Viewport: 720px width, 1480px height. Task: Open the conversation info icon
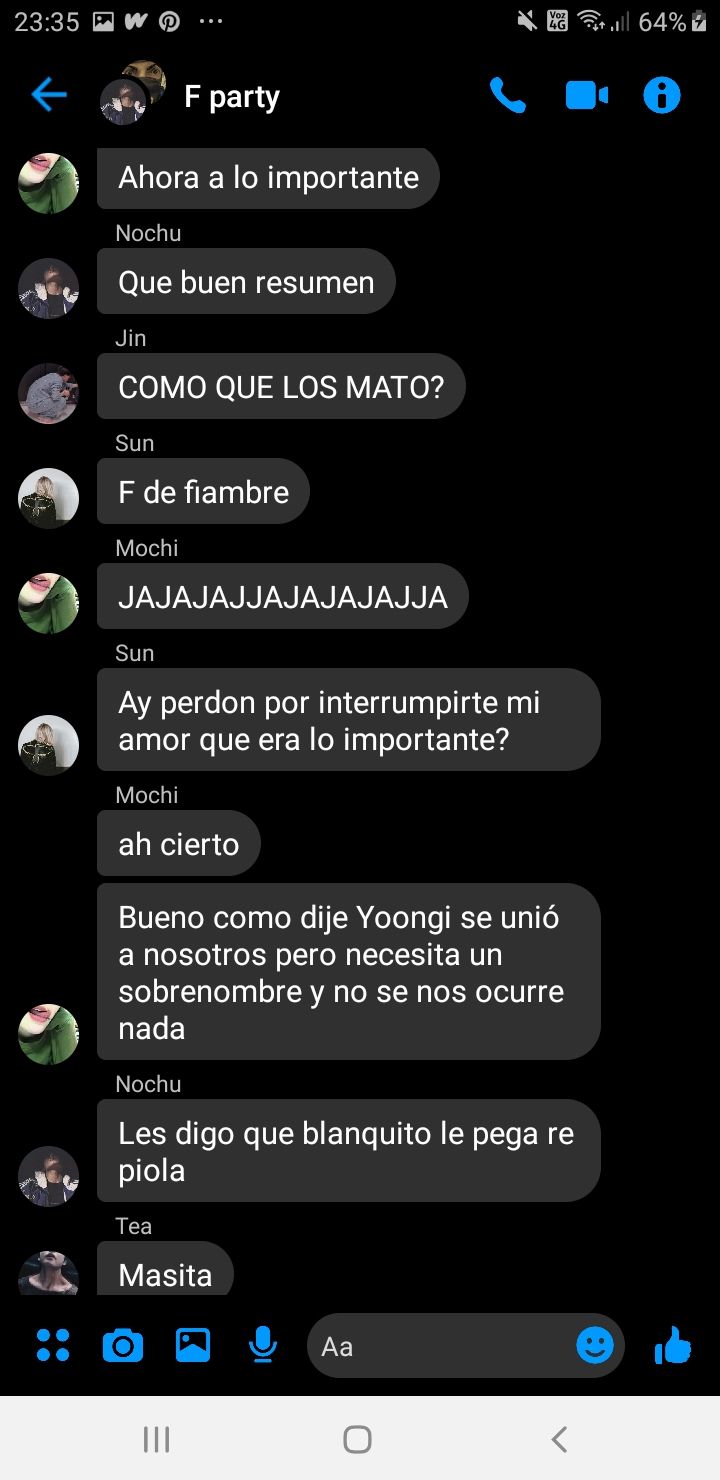click(x=661, y=96)
